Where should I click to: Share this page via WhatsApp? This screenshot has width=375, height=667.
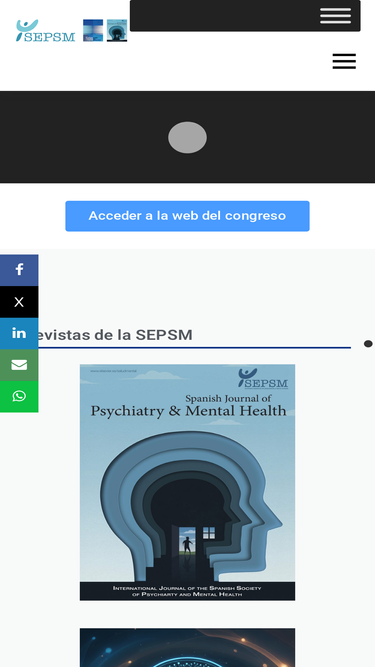[19, 396]
